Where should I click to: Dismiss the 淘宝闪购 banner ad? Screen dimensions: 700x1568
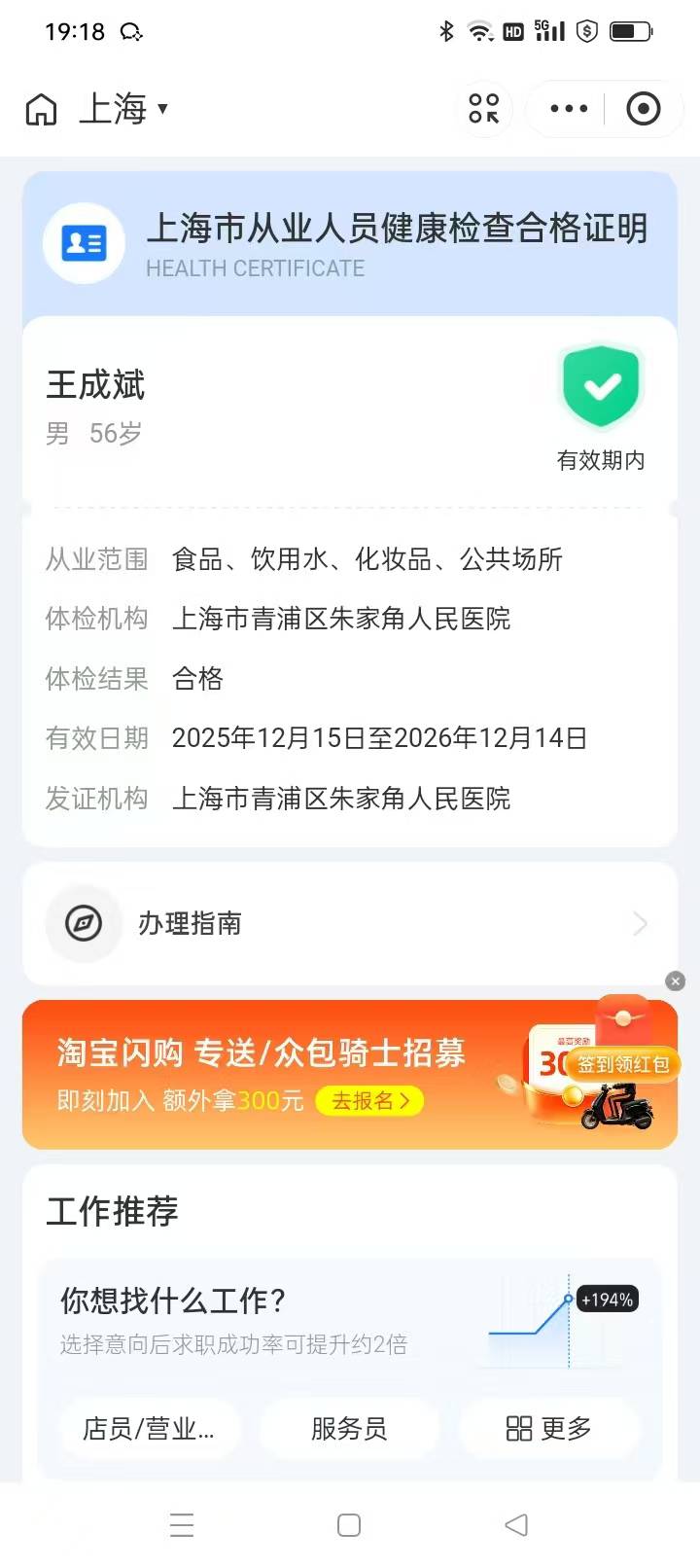(675, 981)
